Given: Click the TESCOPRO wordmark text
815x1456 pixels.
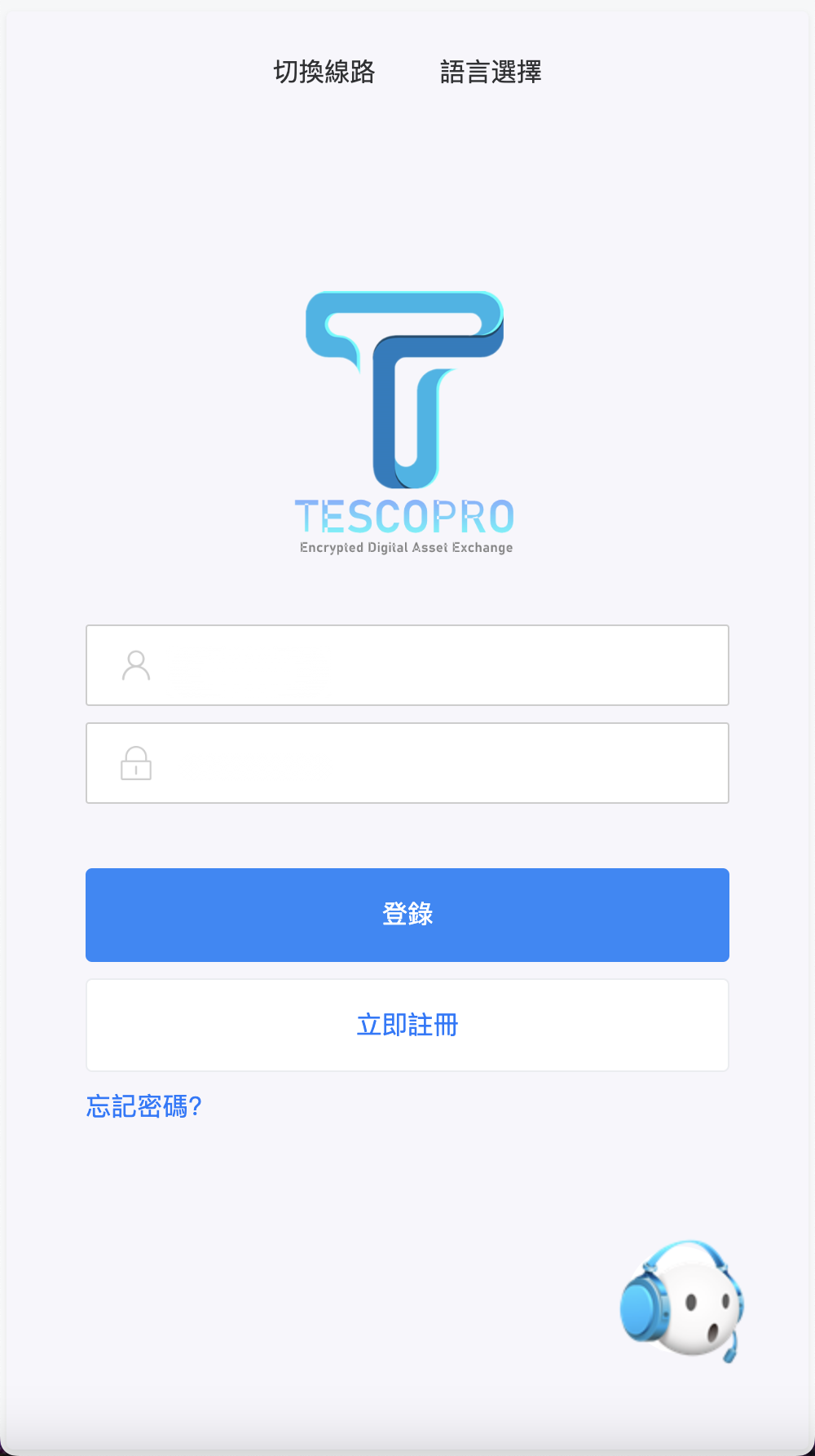Looking at the screenshot, I should pos(407,515).
